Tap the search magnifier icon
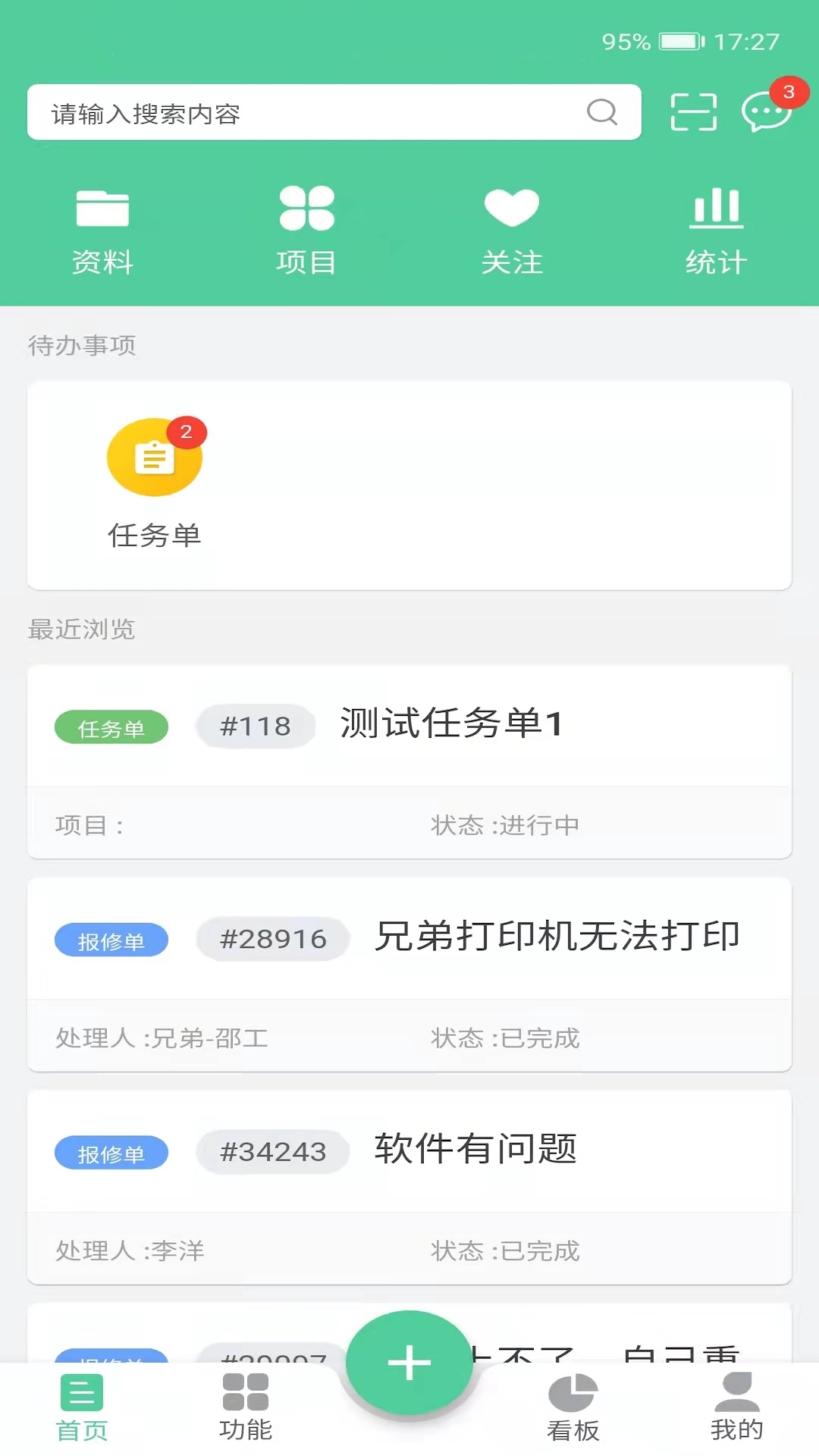Image resolution: width=819 pixels, height=1456 pixels. tap(601, 112)
